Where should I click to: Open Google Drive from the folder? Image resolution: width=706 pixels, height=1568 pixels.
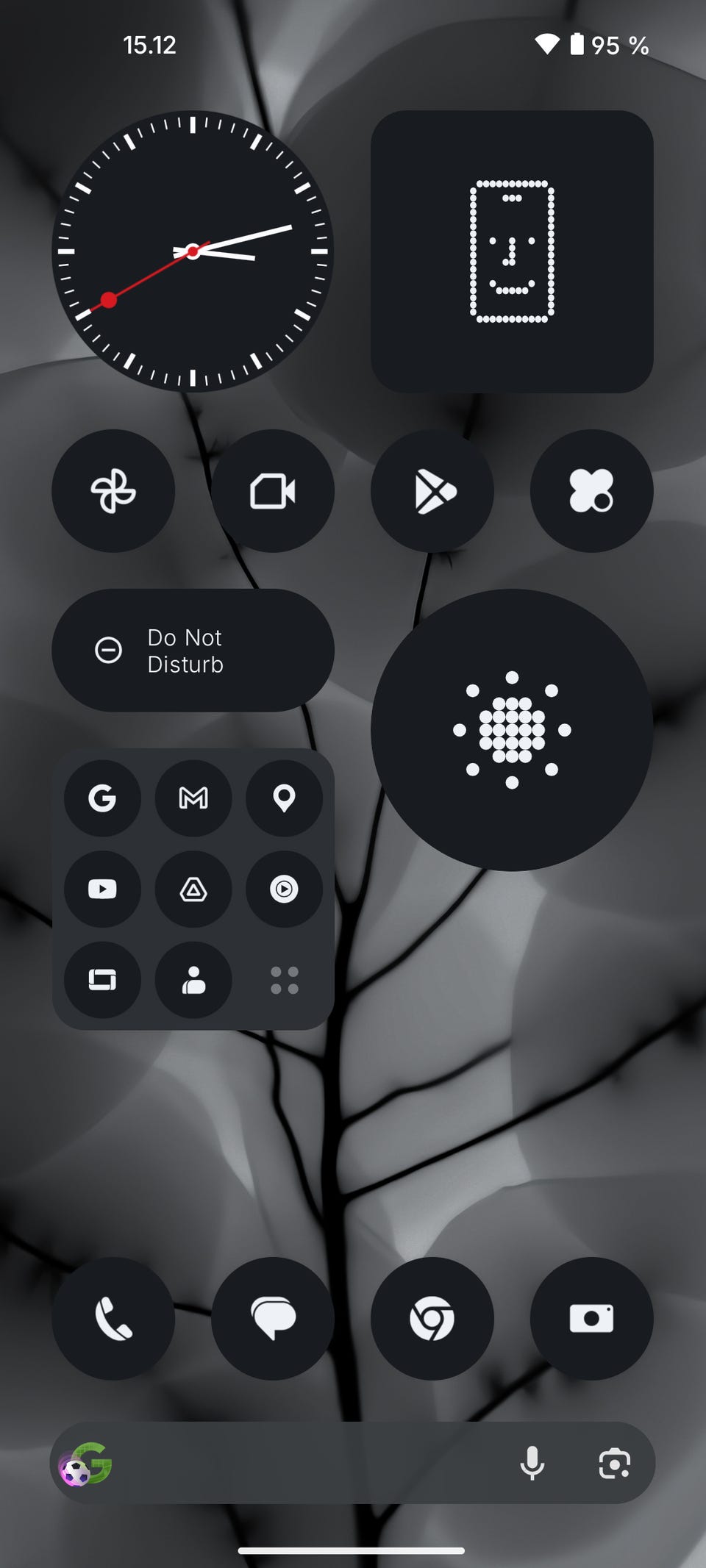193,889
